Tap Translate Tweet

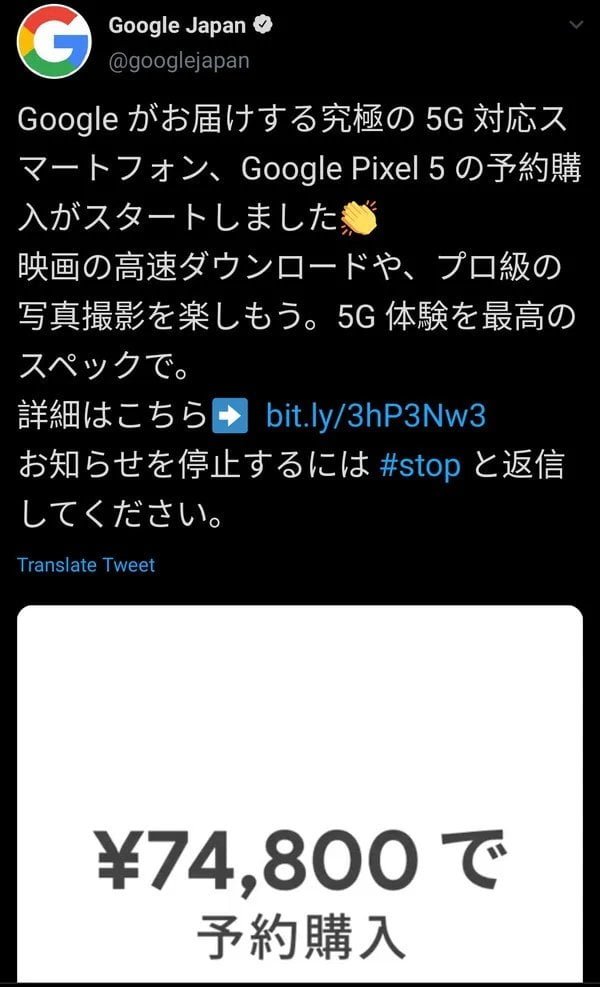point(86,565)
